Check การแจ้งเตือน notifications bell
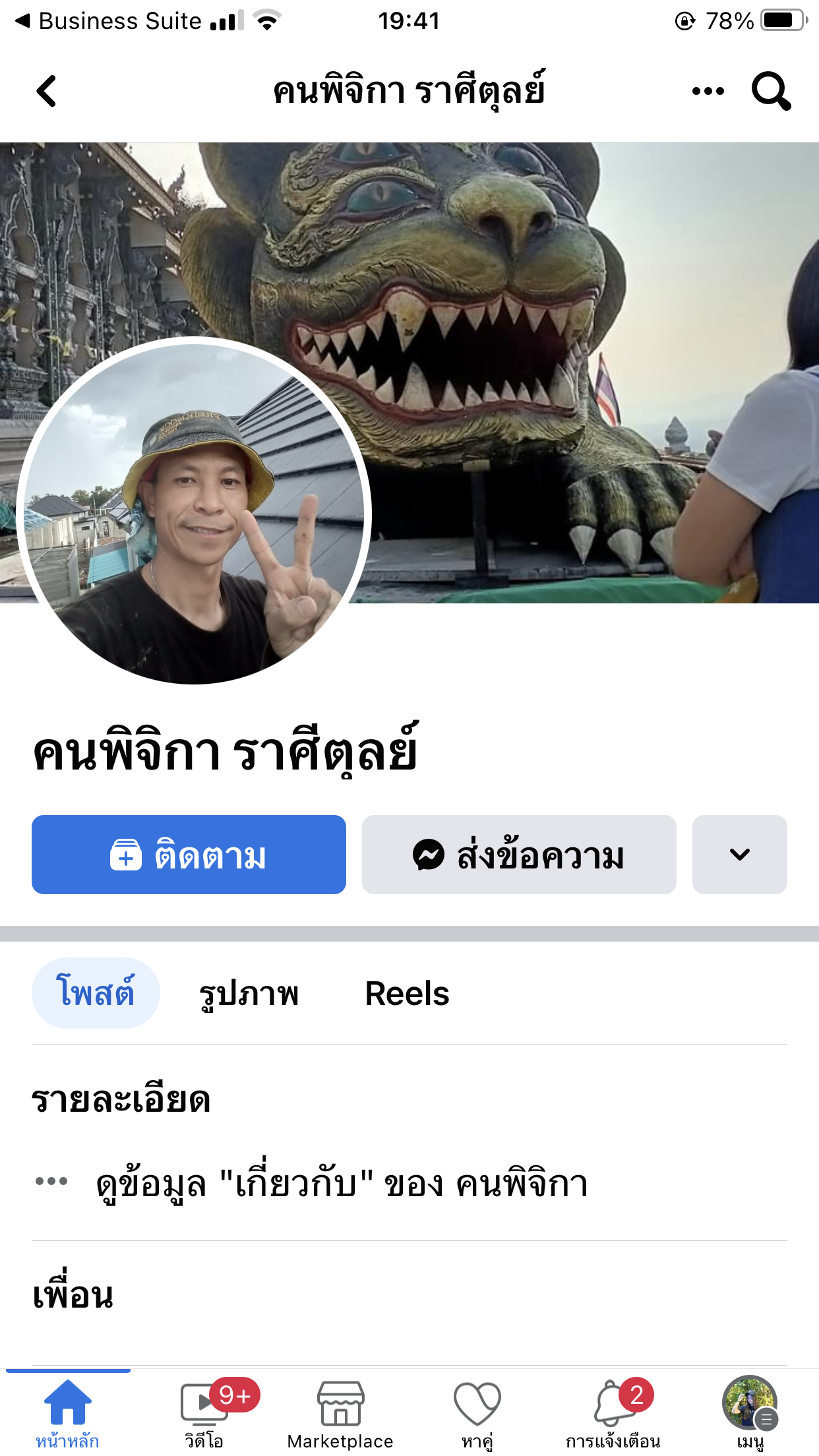The width and height of the screenshot is (819, 1456). (x=613, y=1412)
